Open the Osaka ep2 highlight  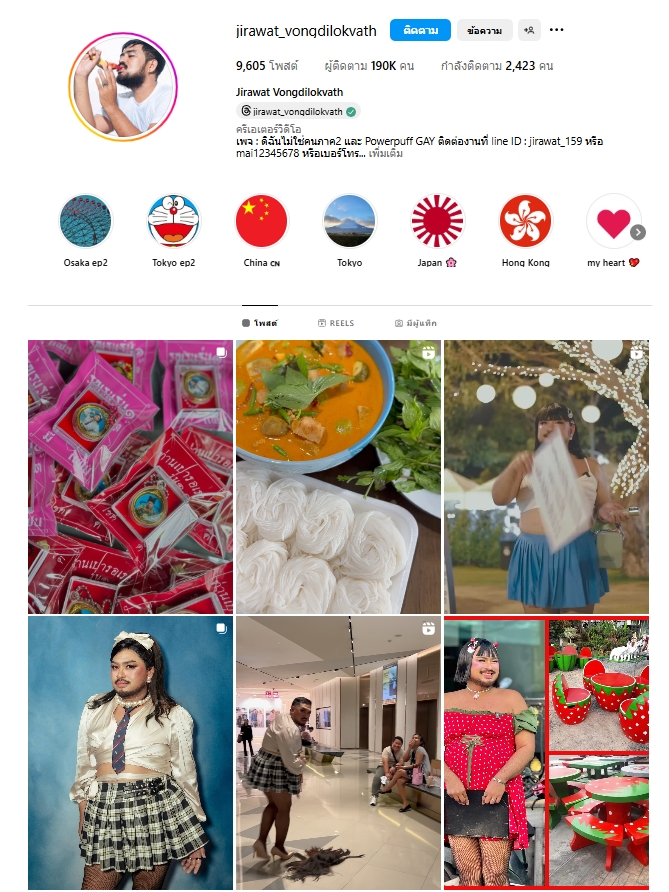(86, 221)
